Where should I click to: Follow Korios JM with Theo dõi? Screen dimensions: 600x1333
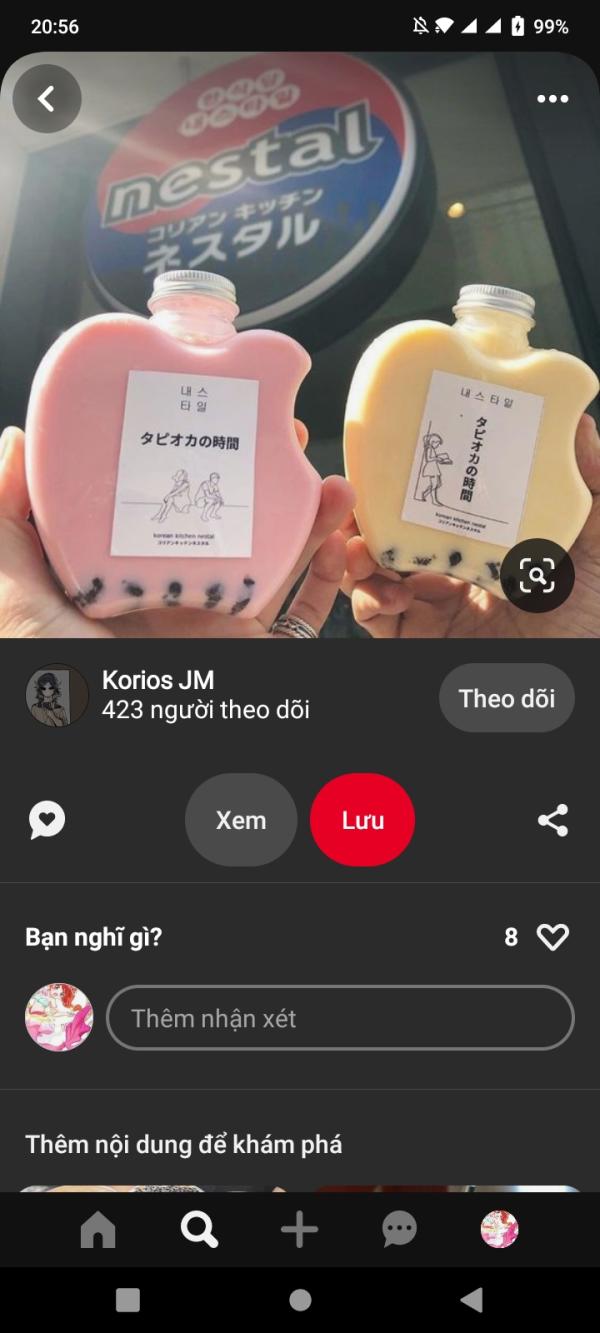coord(506,698)
